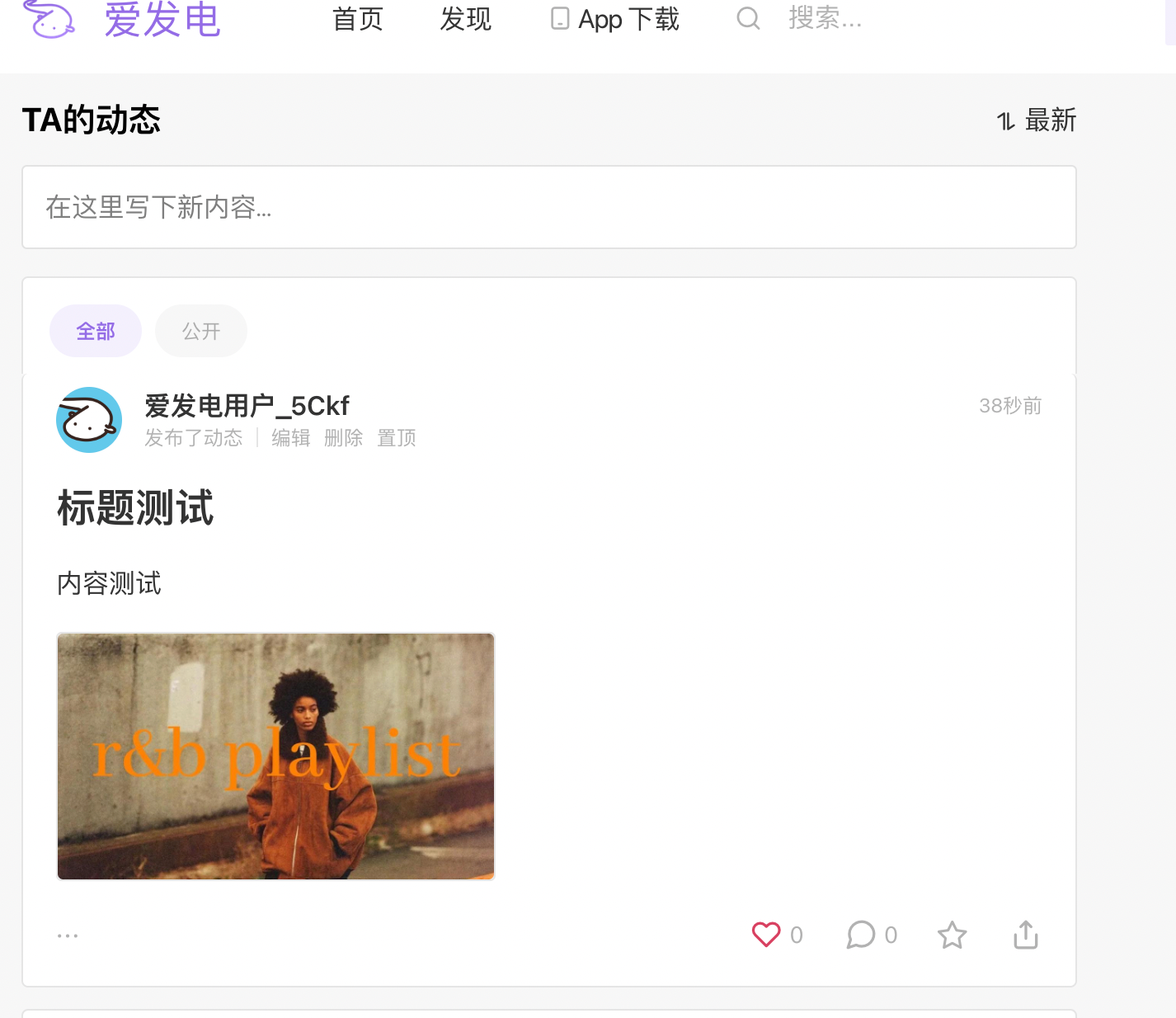Open the three-dot menu under the post
Viewport: 1176px width, 1018px height.
68,936
